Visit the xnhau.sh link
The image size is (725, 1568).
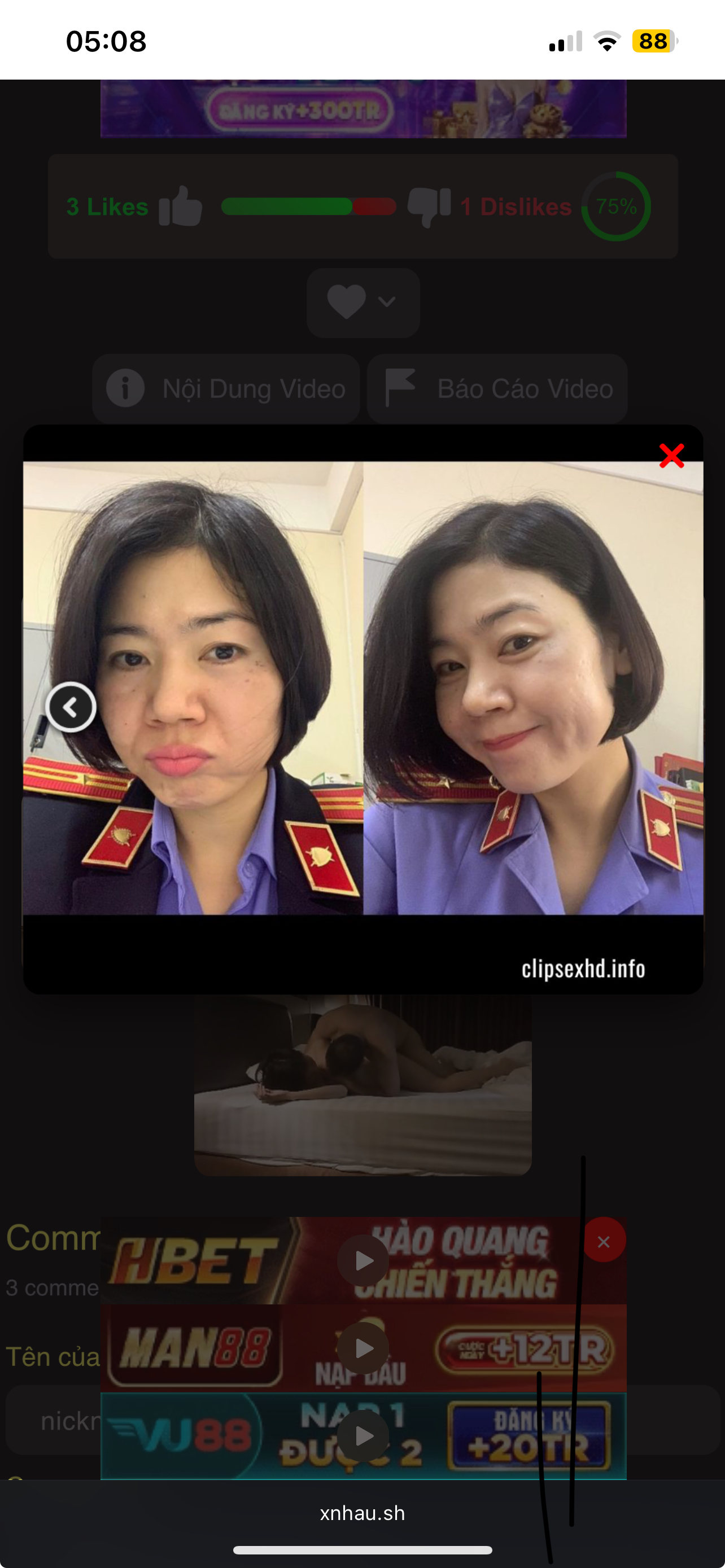coord(362,1513)
